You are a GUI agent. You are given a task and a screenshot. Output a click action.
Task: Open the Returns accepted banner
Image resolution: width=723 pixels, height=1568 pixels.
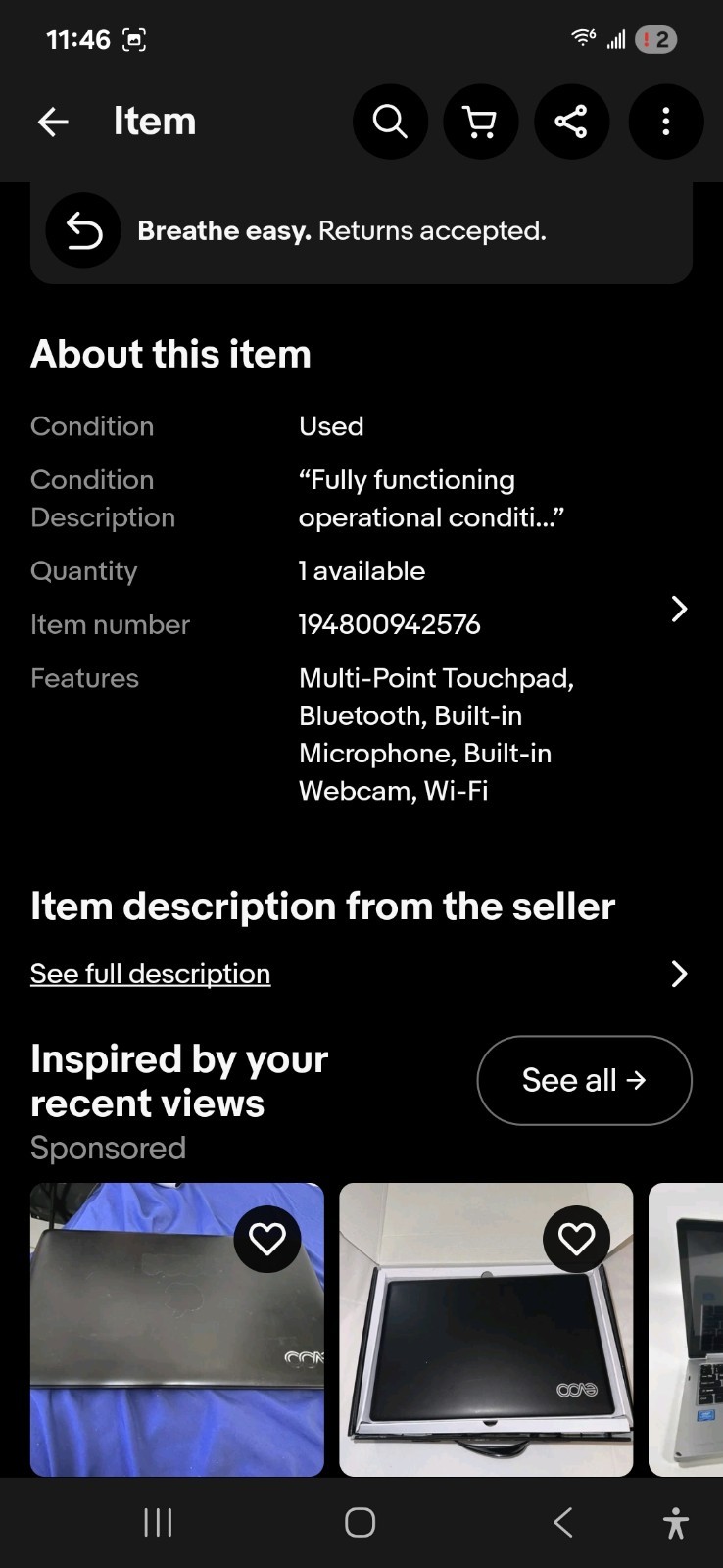click(x=361, y=231)
